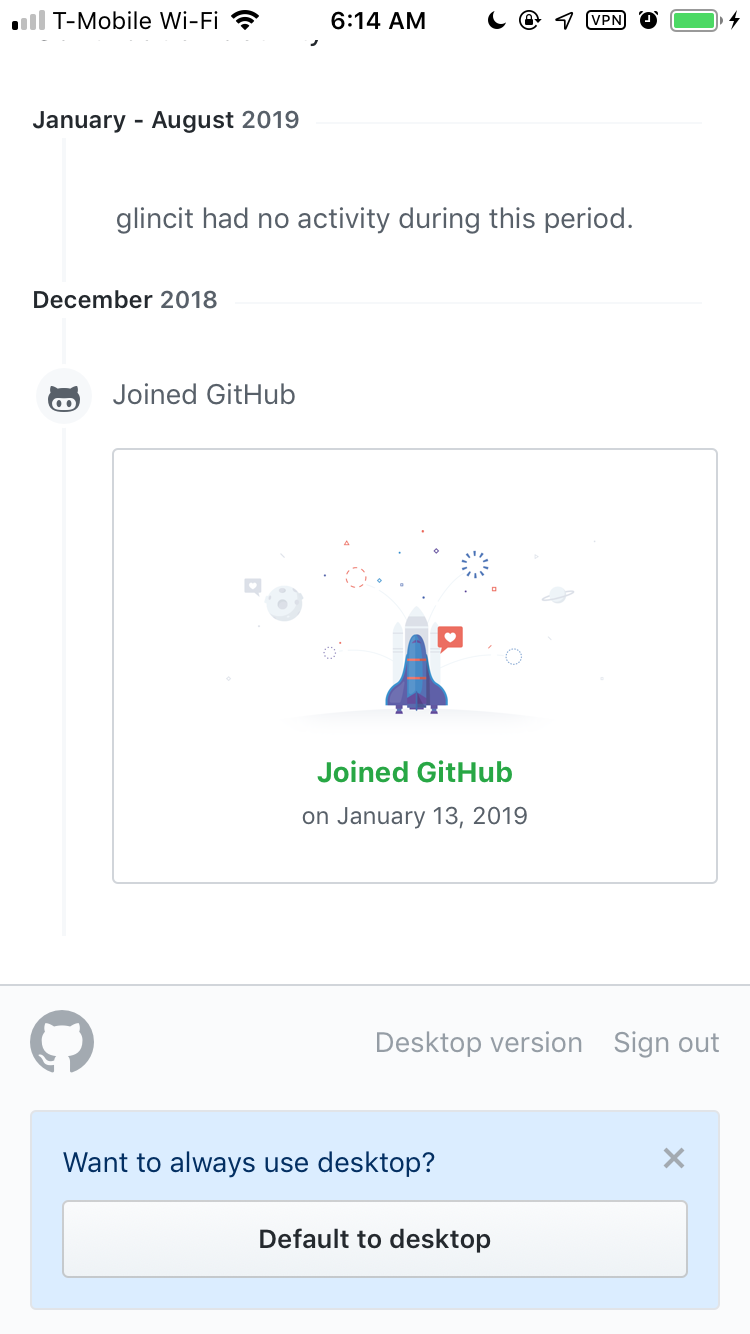Click the "January - August 2019" heading

pos(166,119)
